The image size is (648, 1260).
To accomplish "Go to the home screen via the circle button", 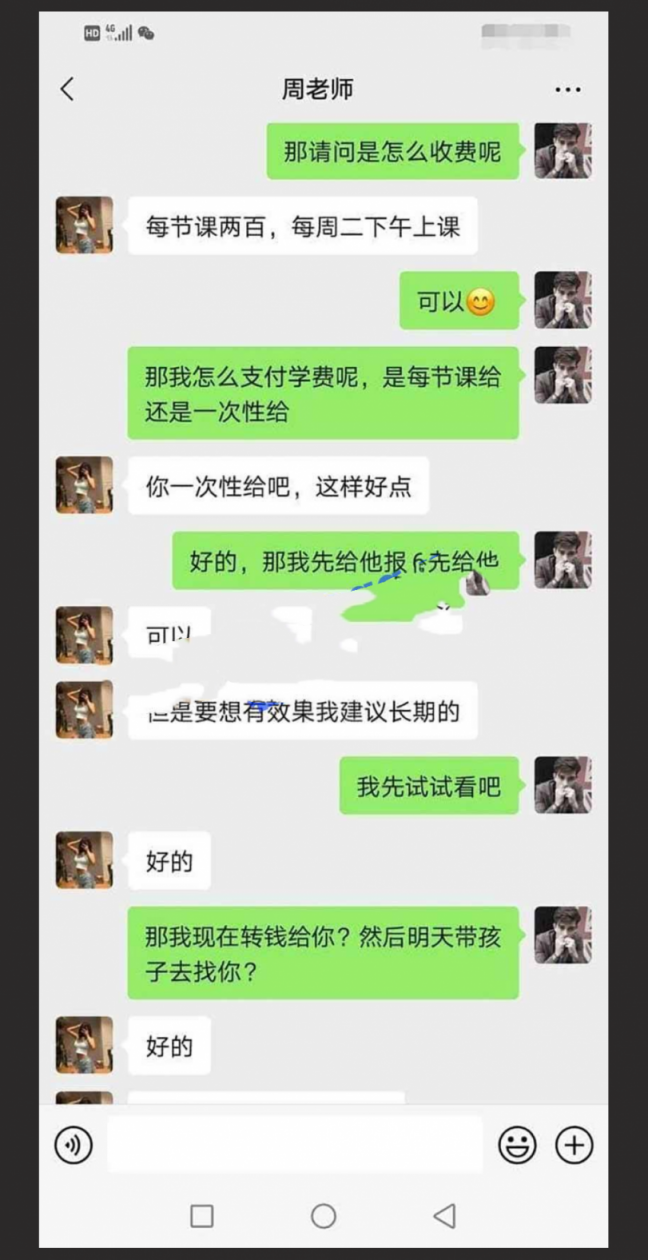I will click(323, 1215).
